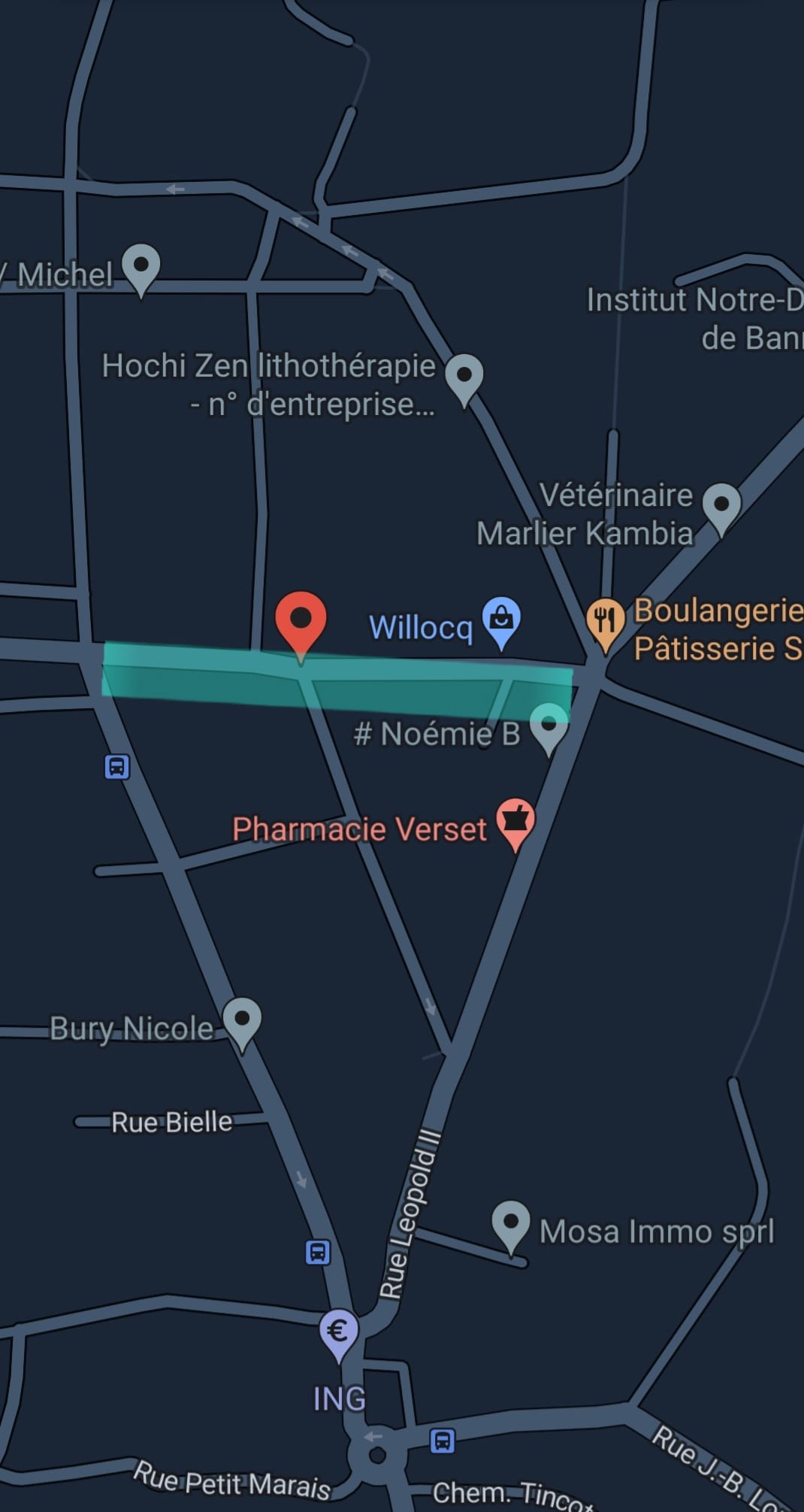
Task: Open the Bury Nicole place marker
Action: 242,1020
